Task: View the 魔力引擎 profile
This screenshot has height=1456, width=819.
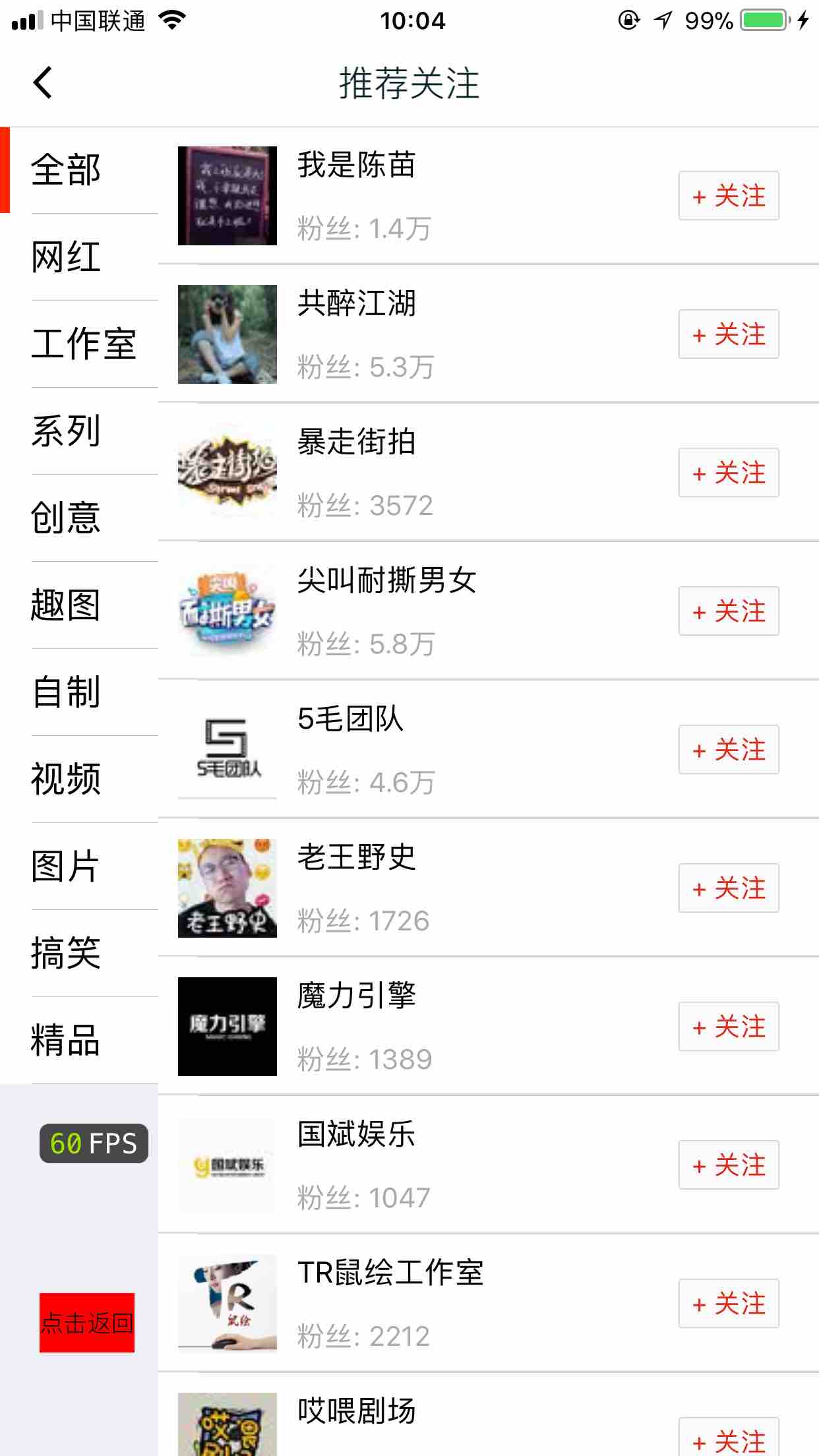Action: tap(356, 996)
